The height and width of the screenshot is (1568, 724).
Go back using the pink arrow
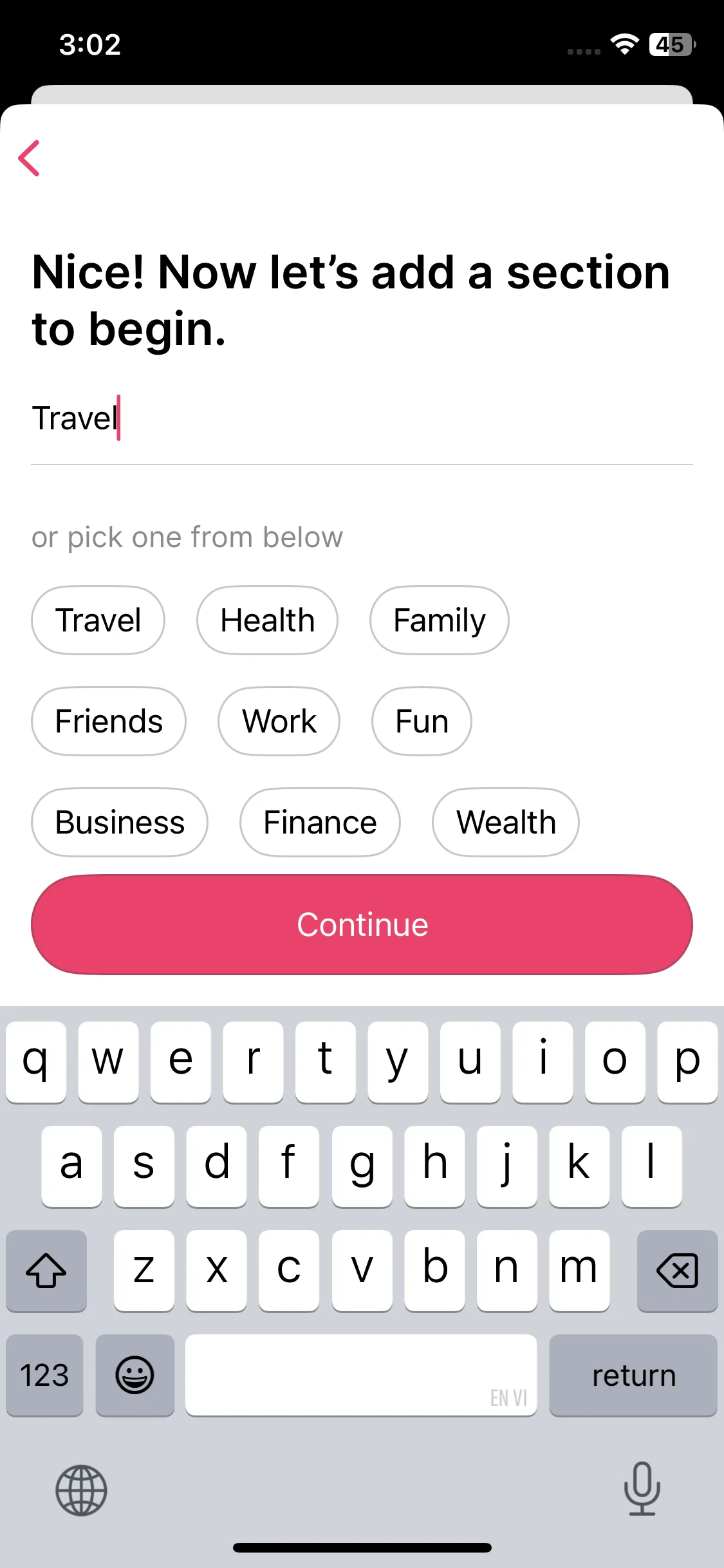30,158
